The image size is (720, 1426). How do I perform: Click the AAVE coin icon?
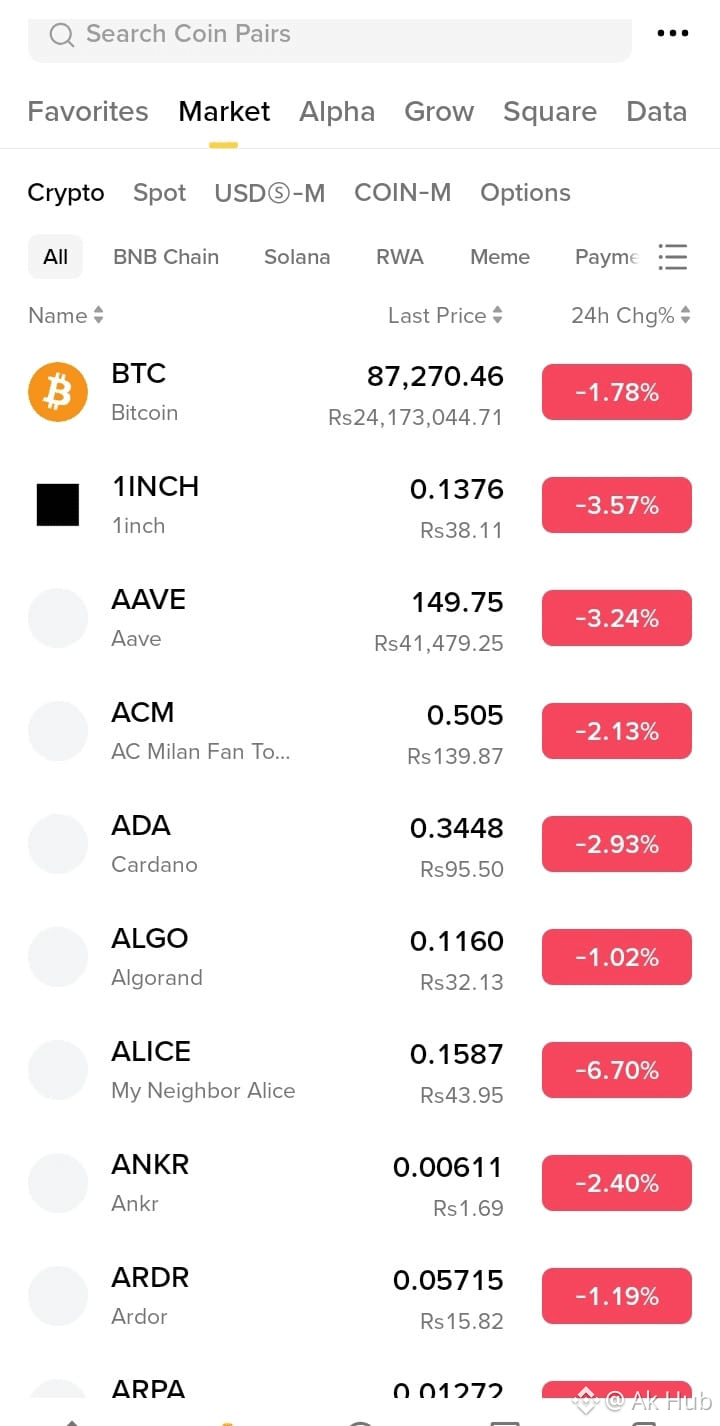[57, 618]
